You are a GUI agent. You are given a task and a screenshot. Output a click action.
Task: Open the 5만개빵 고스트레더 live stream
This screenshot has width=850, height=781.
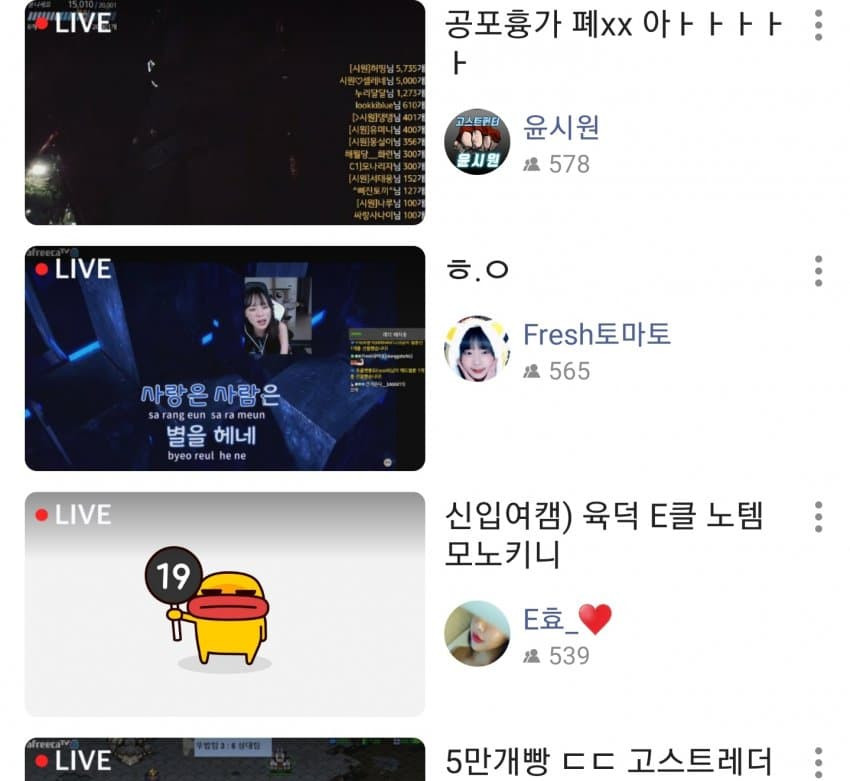click(224, 760)
